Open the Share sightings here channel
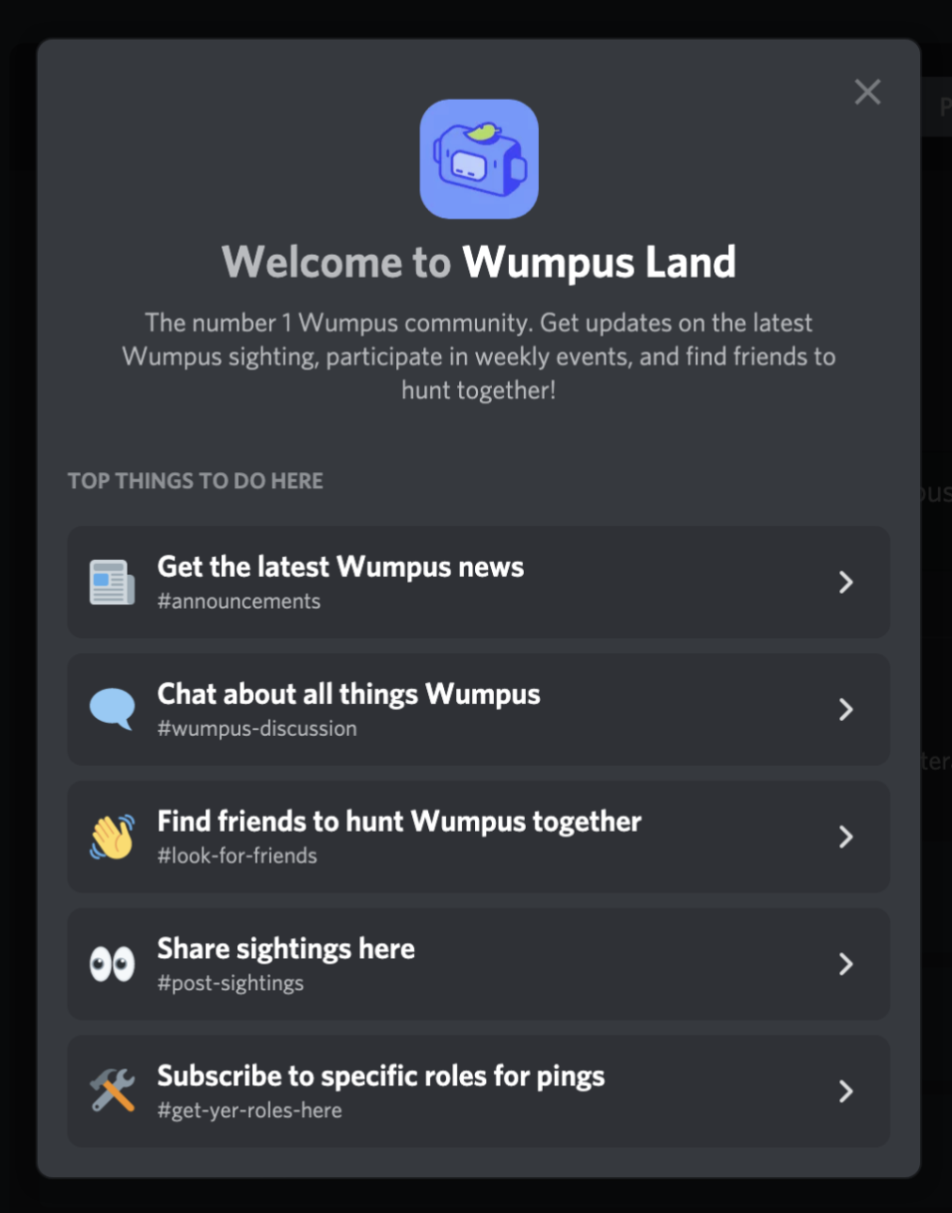The width and height of the screenshot is (952, 1213). (x=478, y=963)
